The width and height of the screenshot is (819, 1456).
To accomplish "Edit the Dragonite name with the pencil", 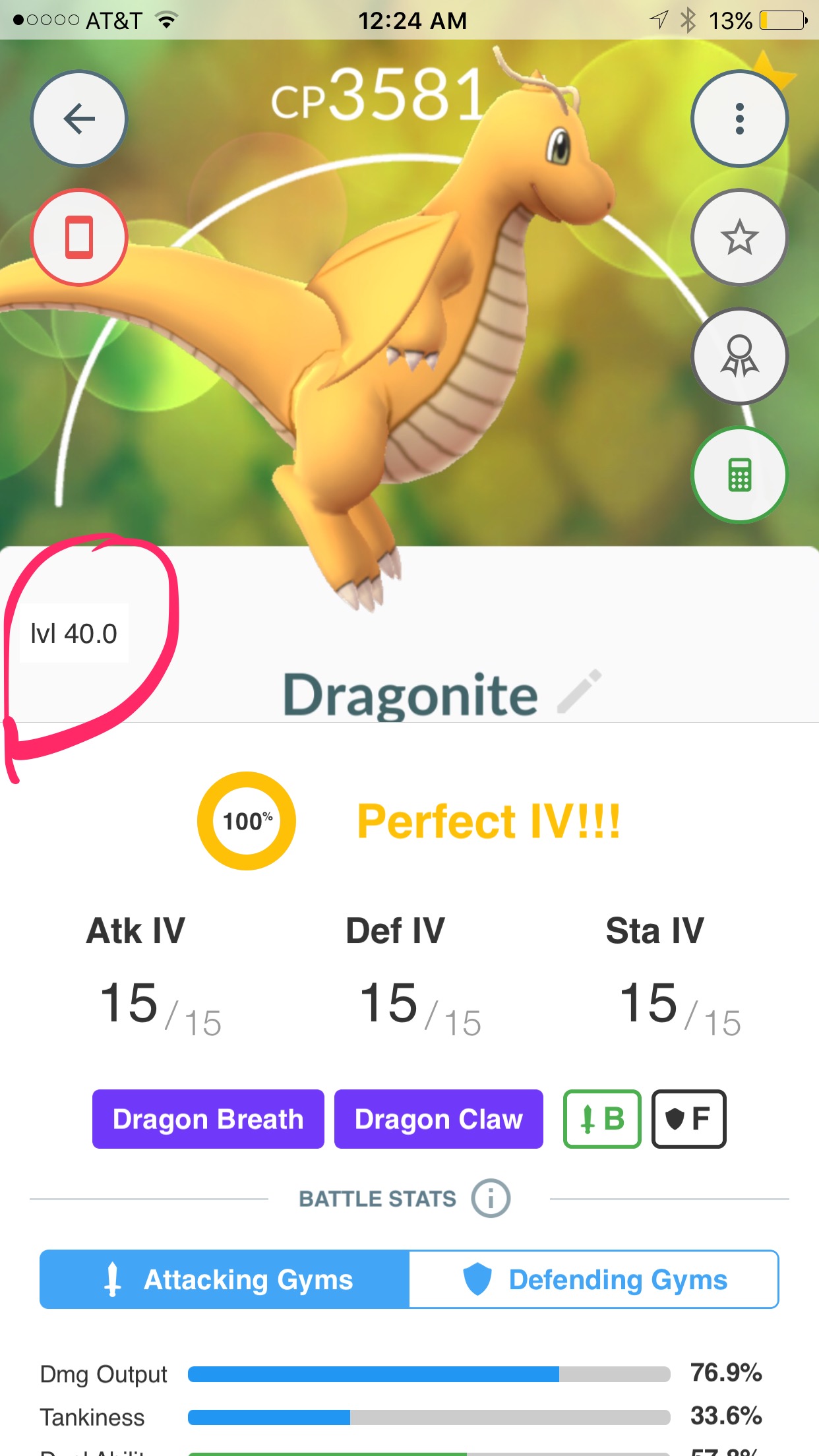I will 579,692.
